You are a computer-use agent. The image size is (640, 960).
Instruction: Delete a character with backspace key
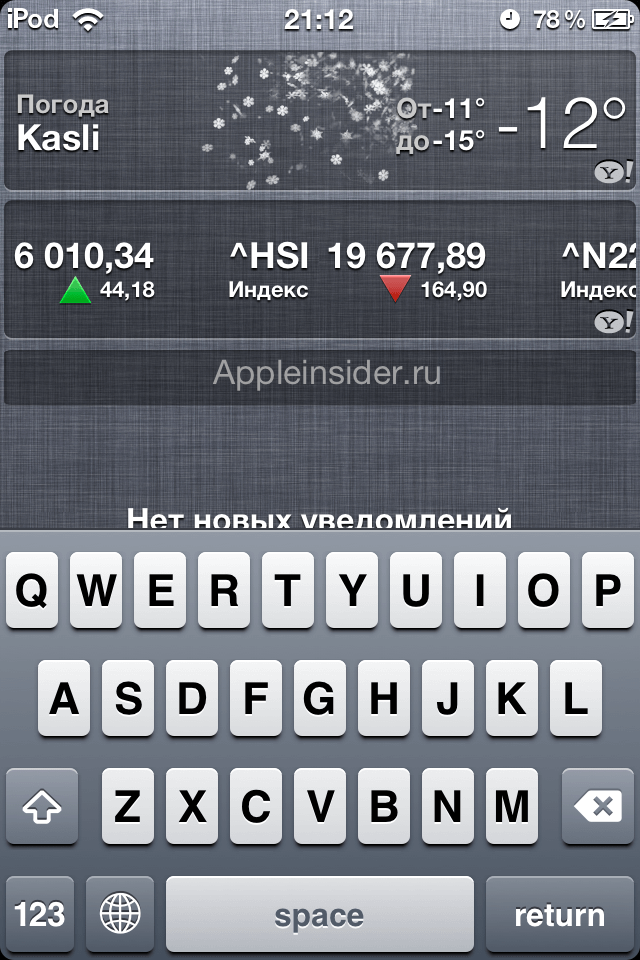[598, 806]
